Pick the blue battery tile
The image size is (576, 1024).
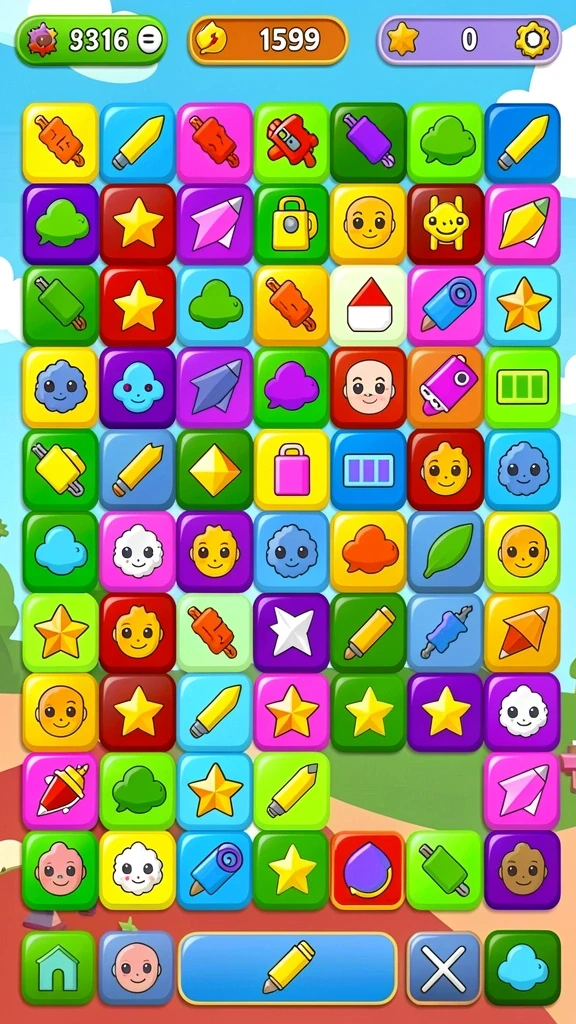[x=368, y=469]
